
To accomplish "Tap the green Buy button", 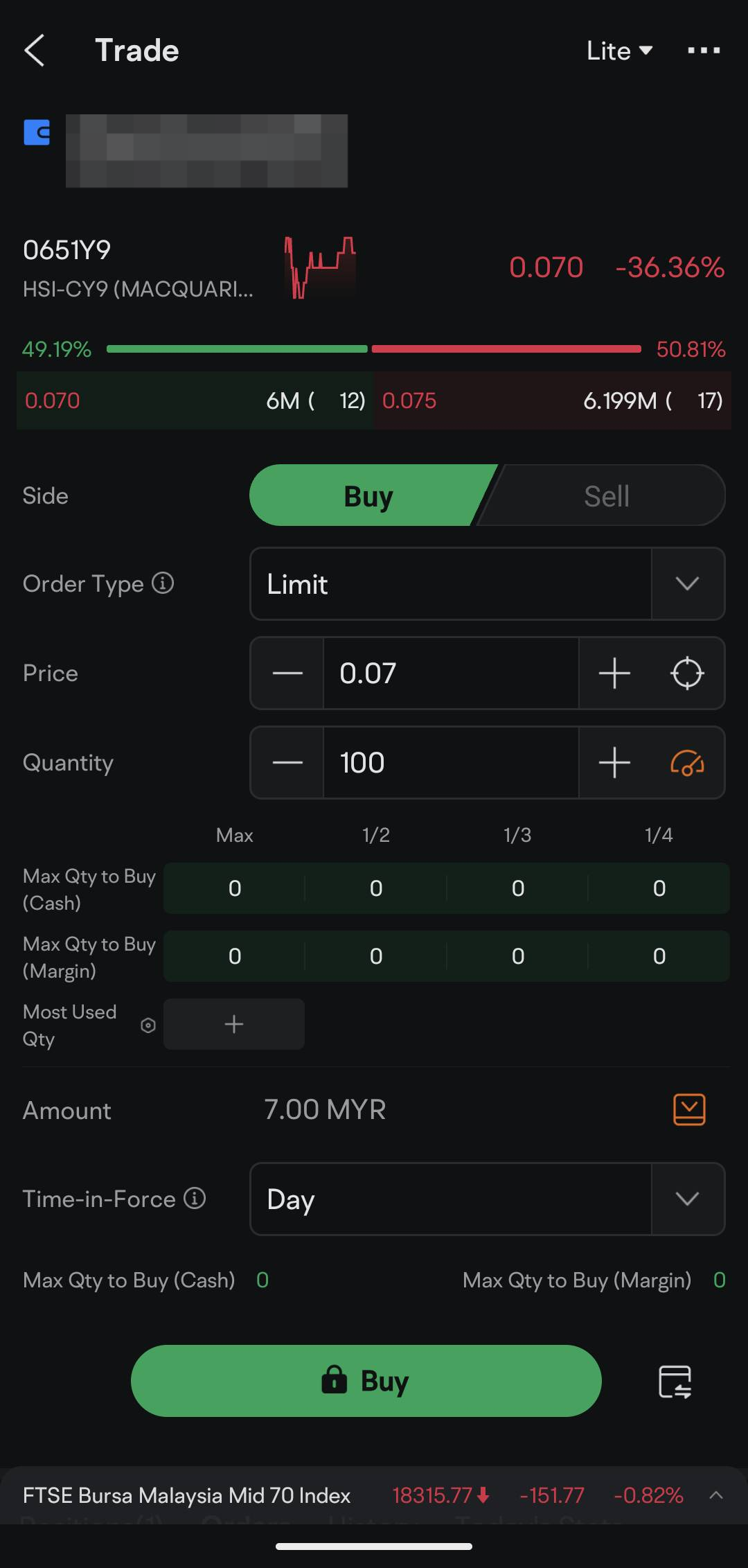I will coord(366,1380).
